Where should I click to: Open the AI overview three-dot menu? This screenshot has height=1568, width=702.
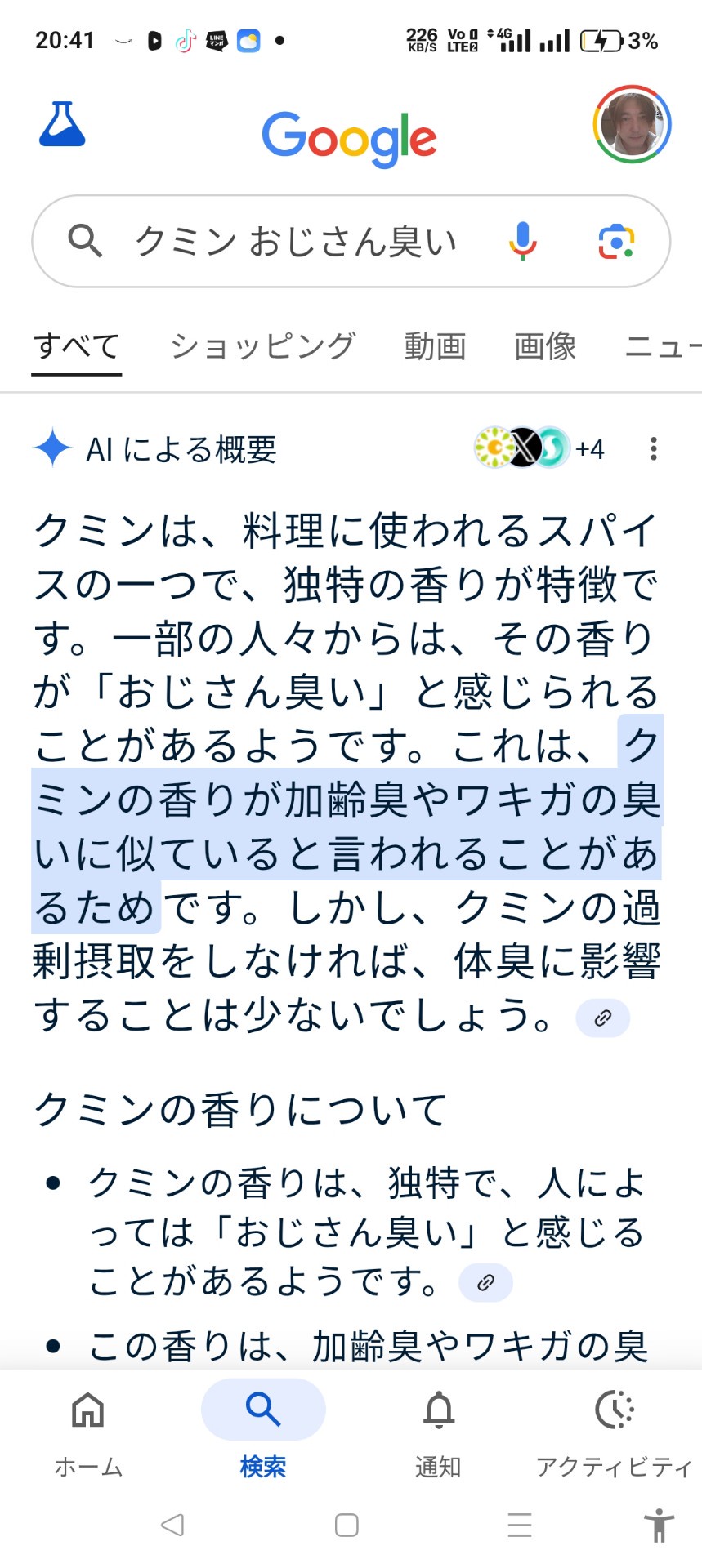[x=653, y=448]
